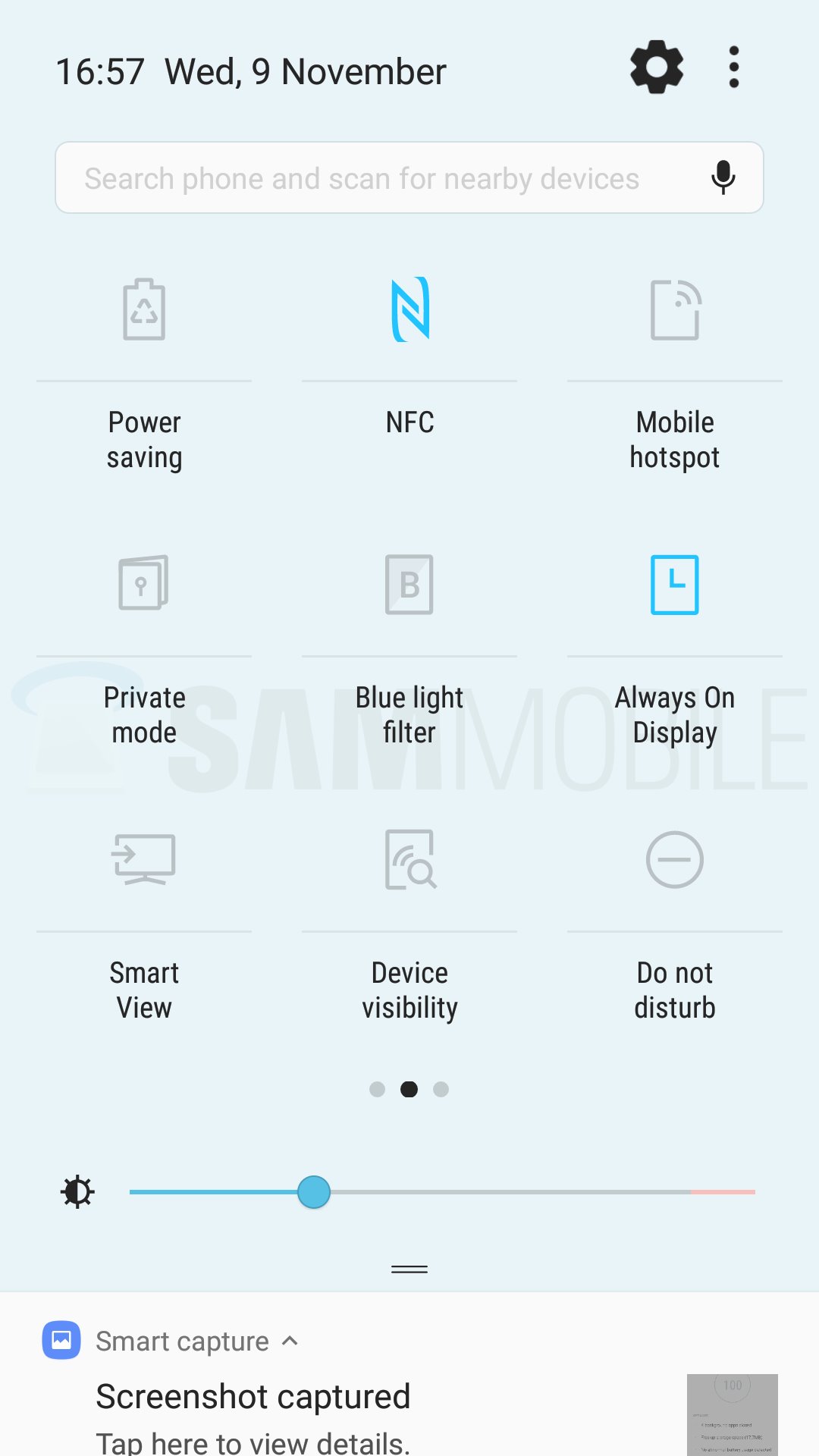
Task: Disable Always On Display
Action: pyautogui.click(x=675, y=584)
